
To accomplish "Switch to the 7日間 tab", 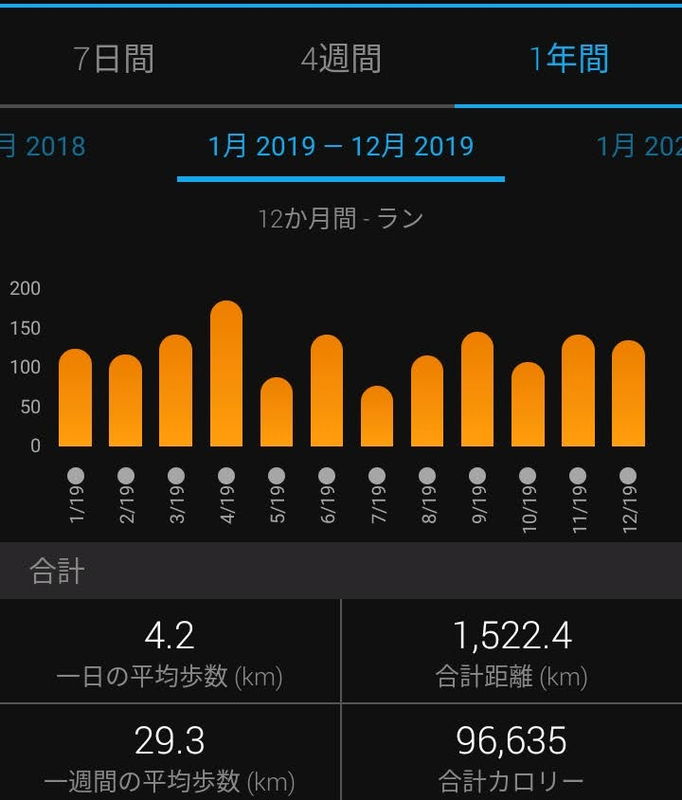I will pos(113,59).
